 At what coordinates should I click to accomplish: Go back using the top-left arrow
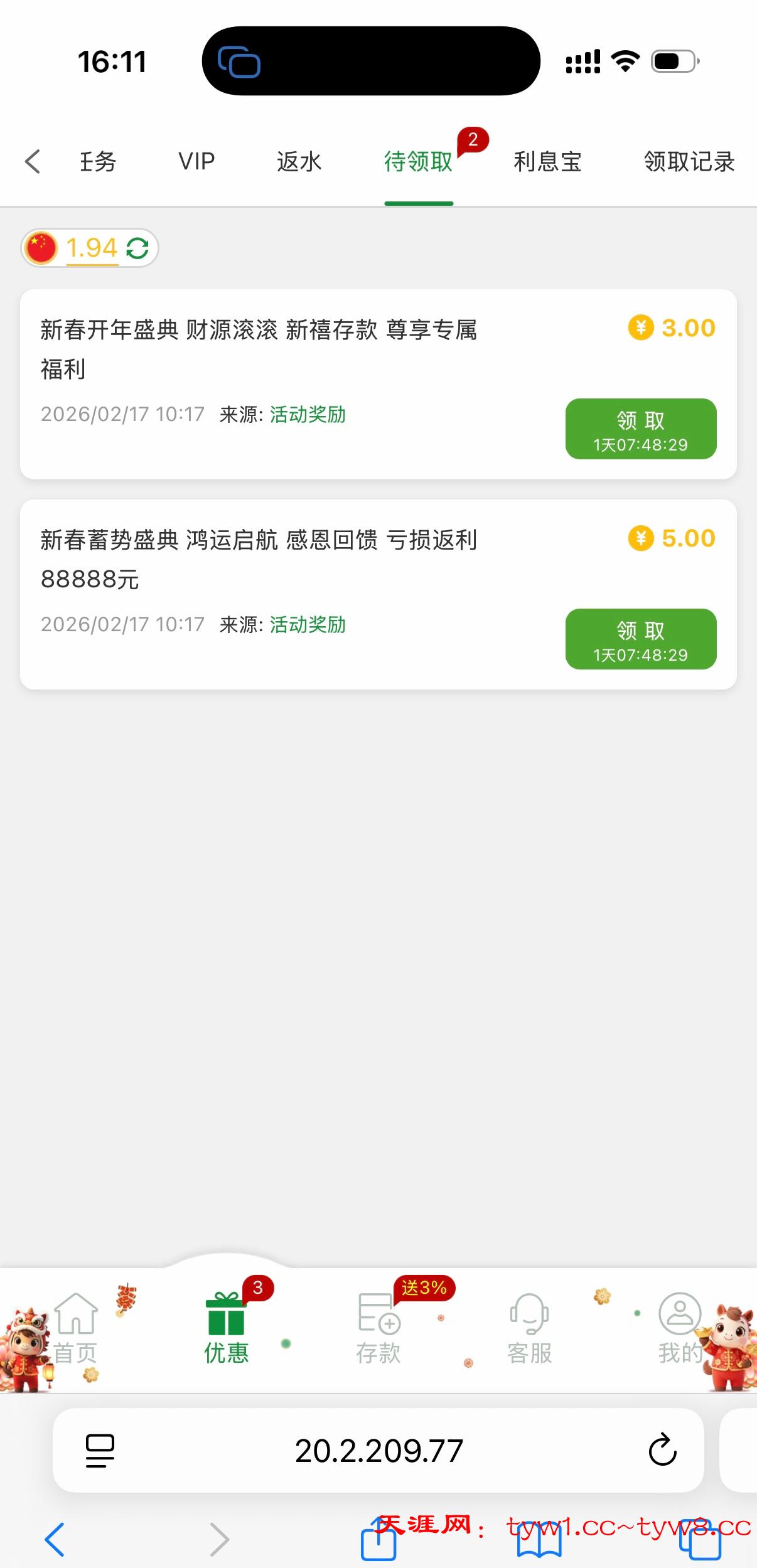(33, 161)
